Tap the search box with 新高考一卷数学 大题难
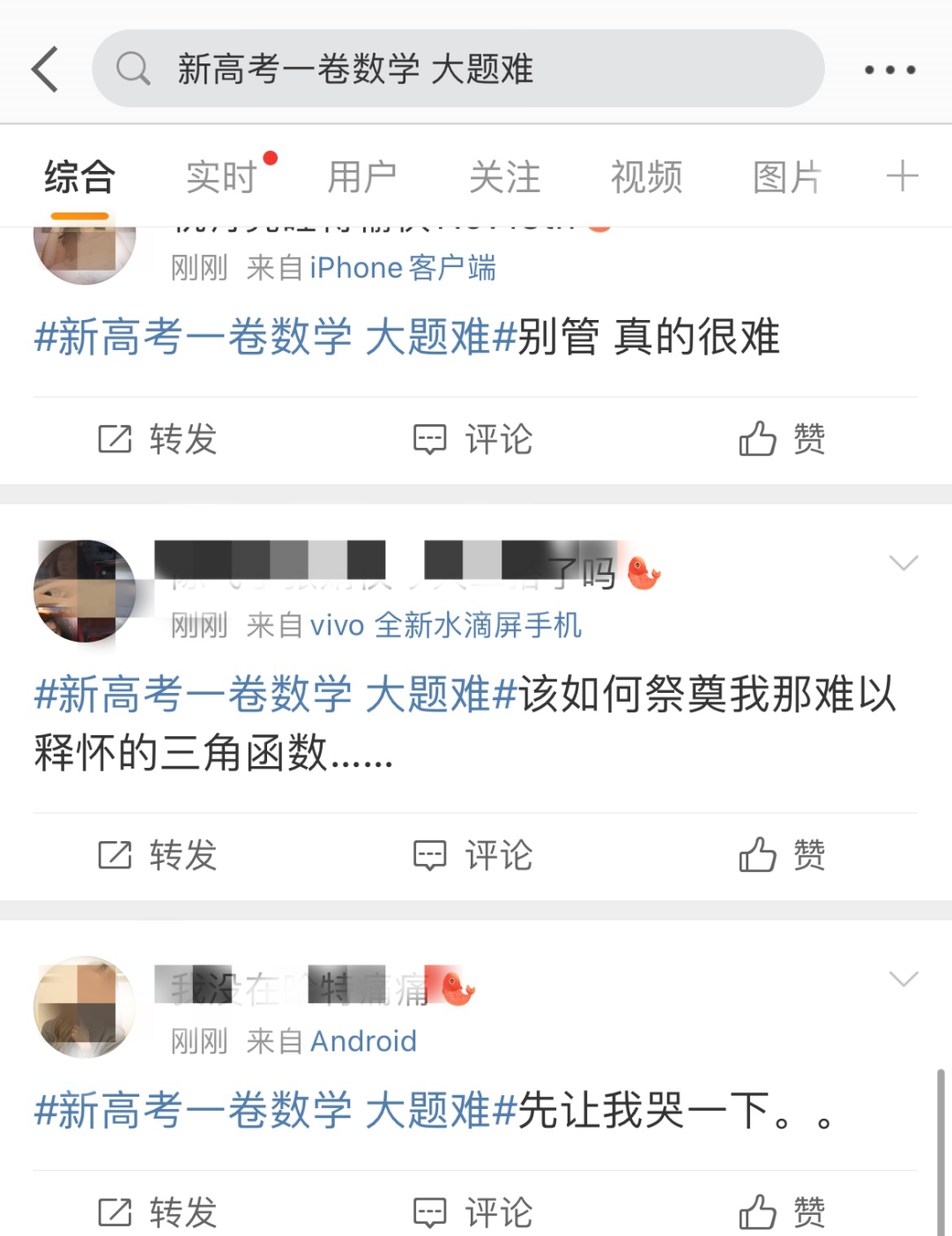Image resolution: width=952 pixels, height=1236 pixels. (458, 70)
